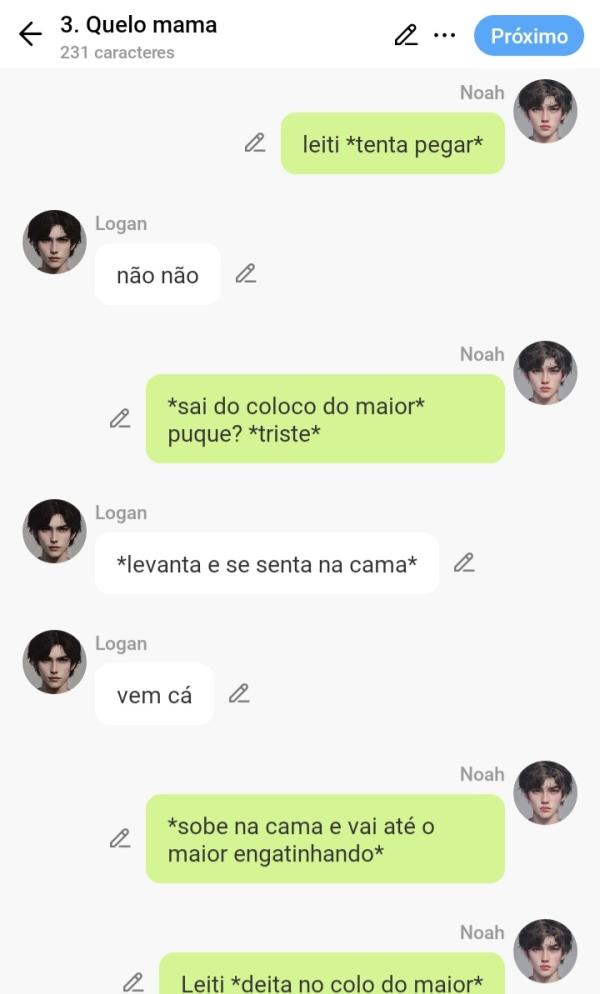This screenshot has width=600, height=994.
Task: Edit the message 'Leiti *deita no colo do maior*'
Action: pyautogui.click(x=133, y=982)
